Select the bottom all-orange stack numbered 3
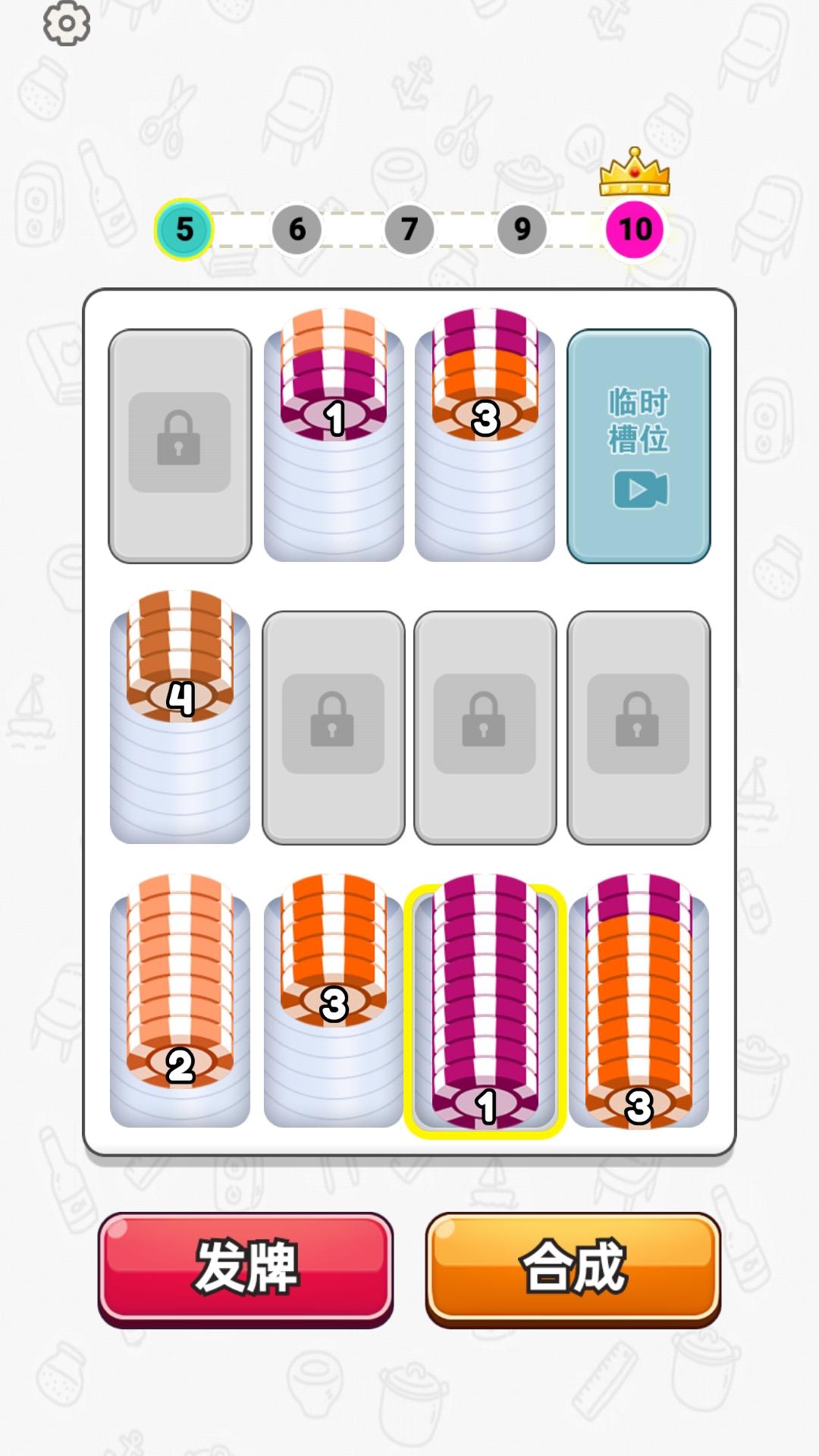 (334, 1001)
